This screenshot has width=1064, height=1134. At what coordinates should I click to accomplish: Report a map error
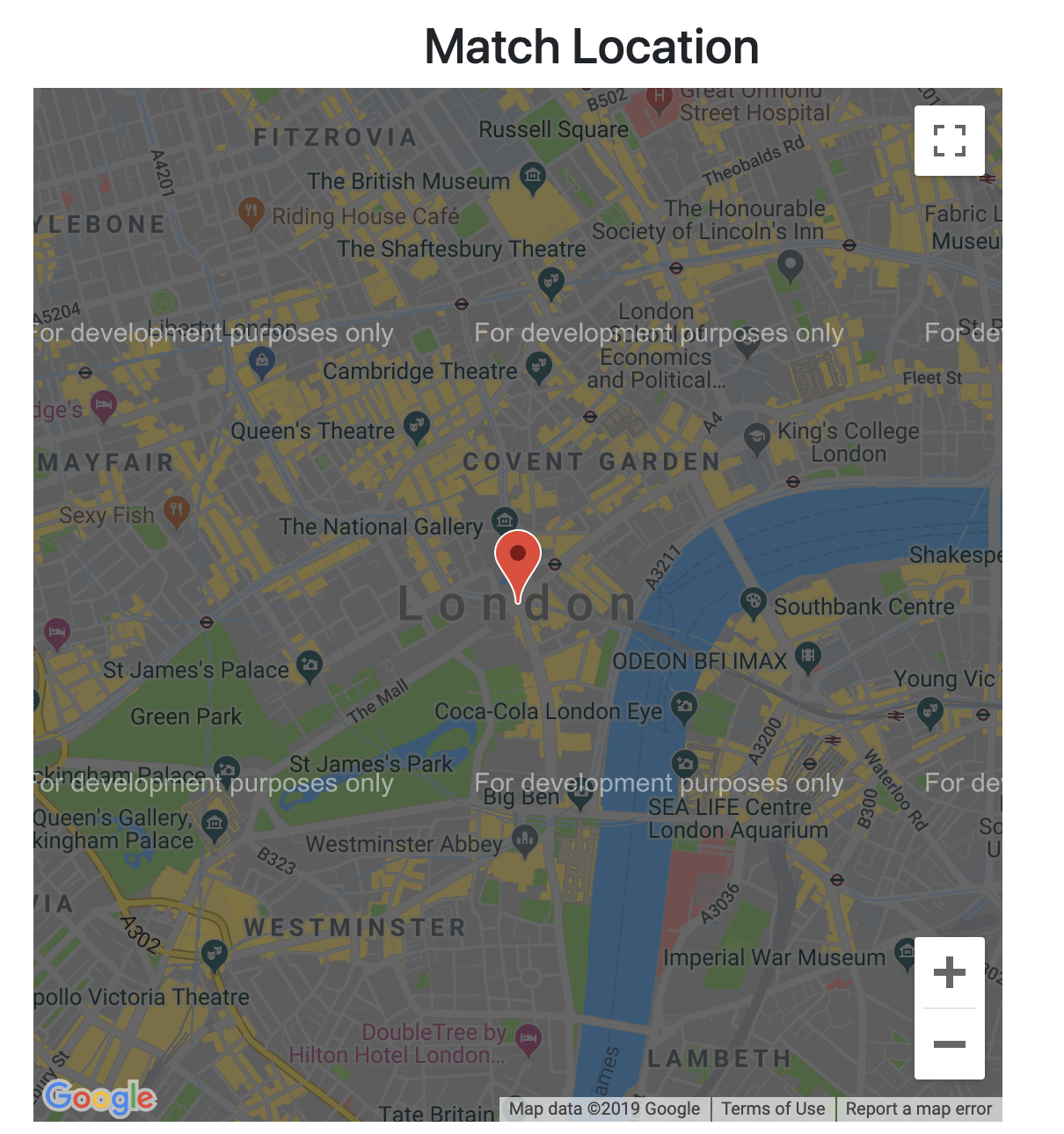pyautogui.click(x=918, y=1109)
